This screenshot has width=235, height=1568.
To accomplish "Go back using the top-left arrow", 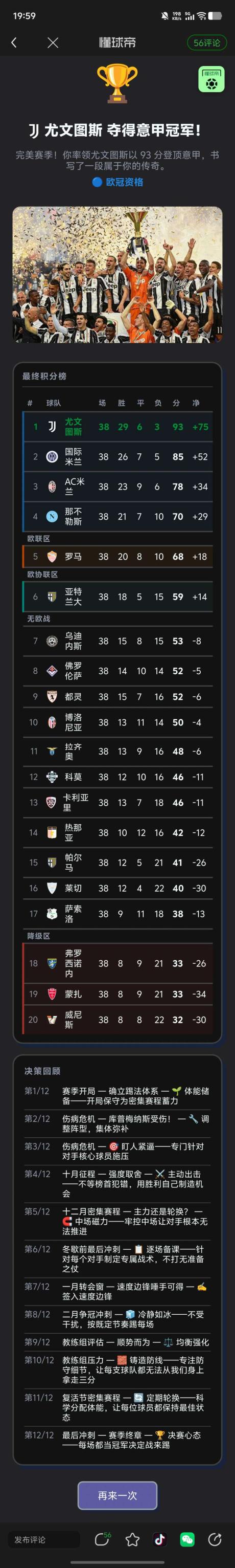I will tap(14, 42).
